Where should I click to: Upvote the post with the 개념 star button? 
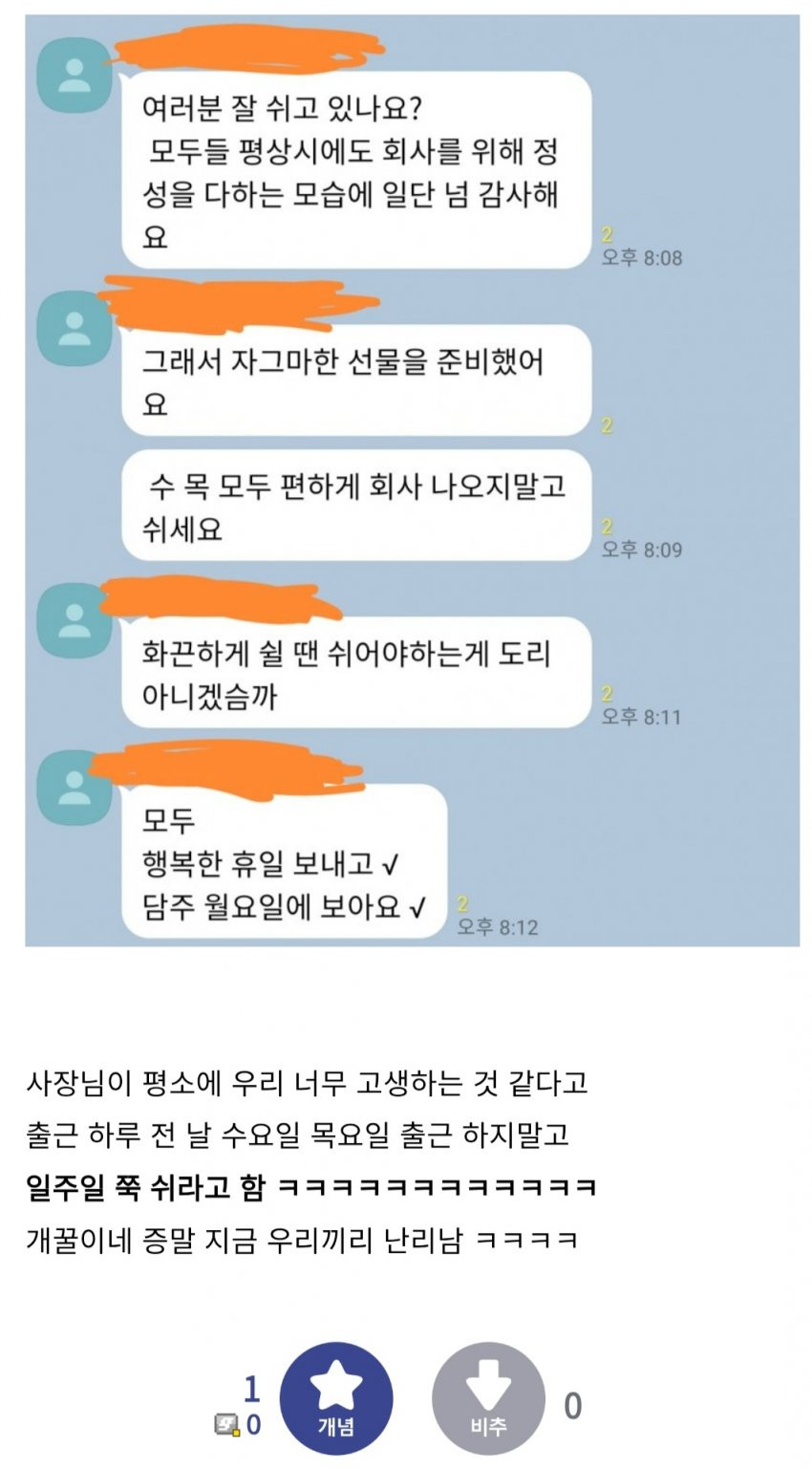335,1399
